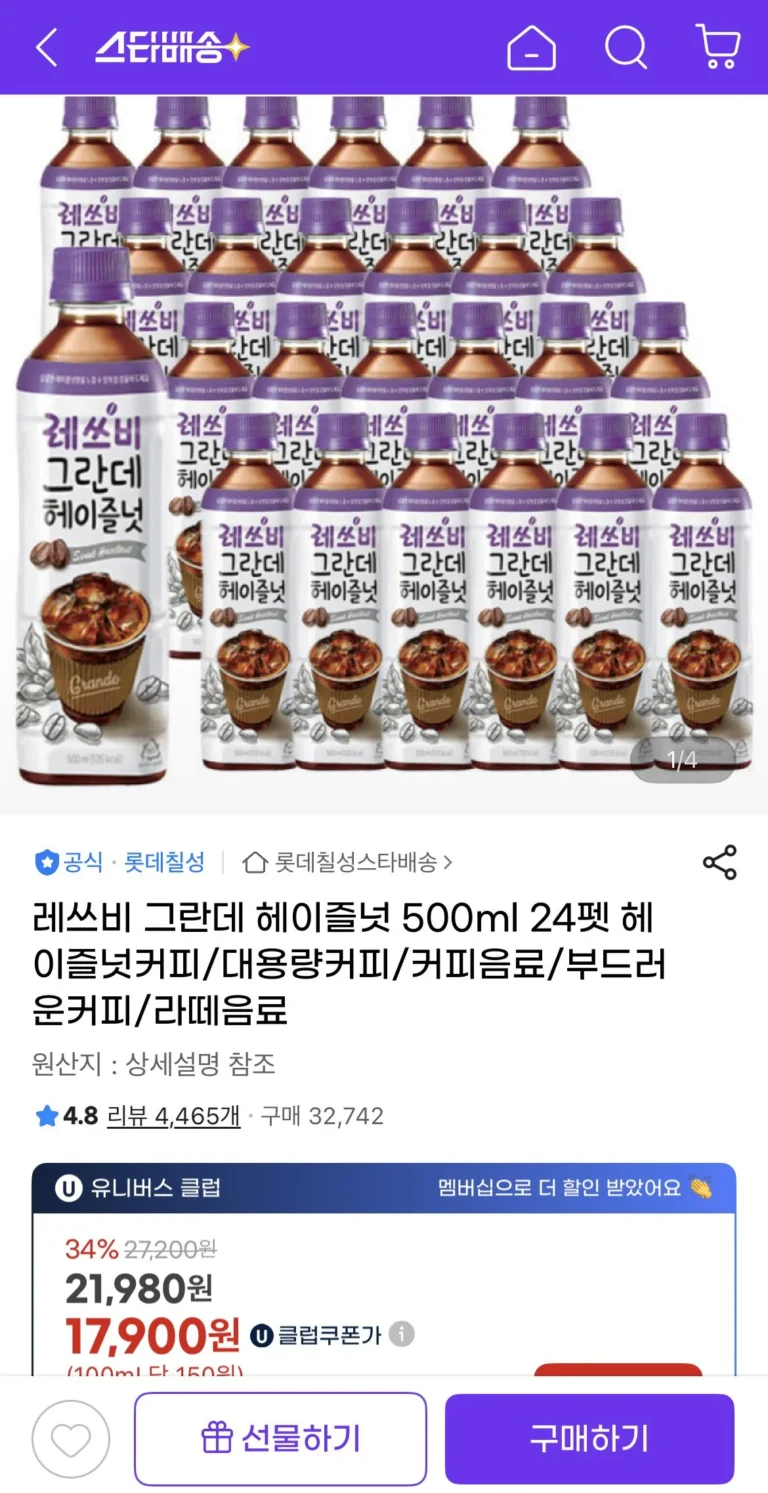Tap 선물하기 gift button
The image size is (768, 1493).
point(280,1439)
